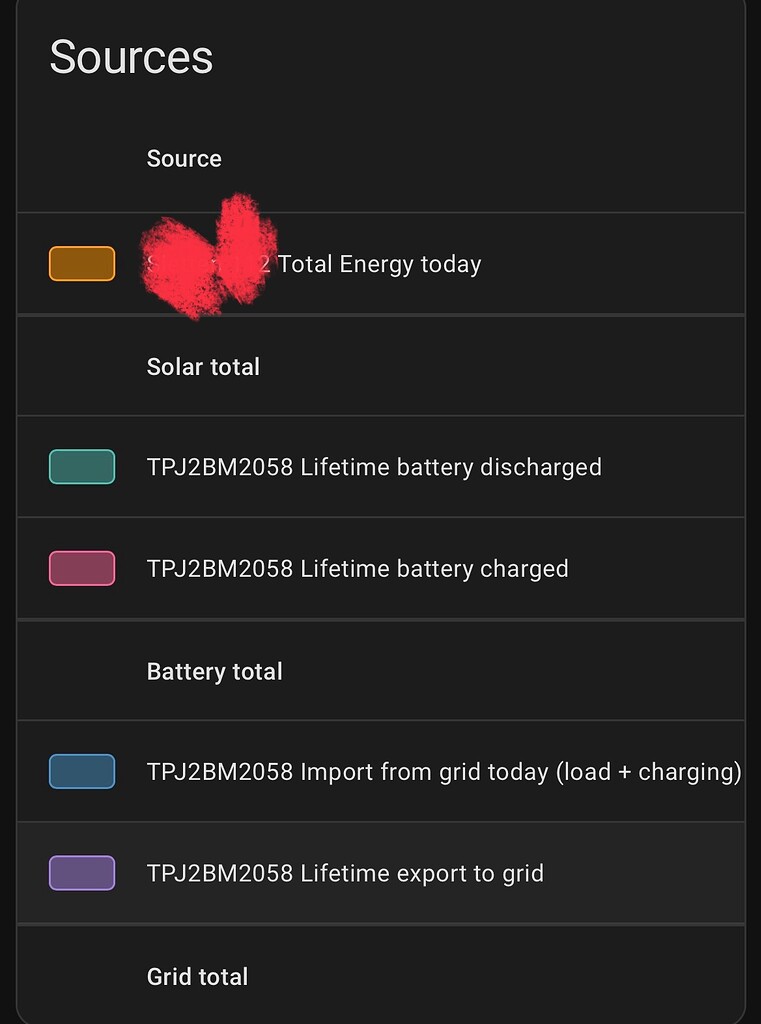Select the TPJ2BM2058 Lifetime battery discharged row
The image size is (761, 1024).
374,466
